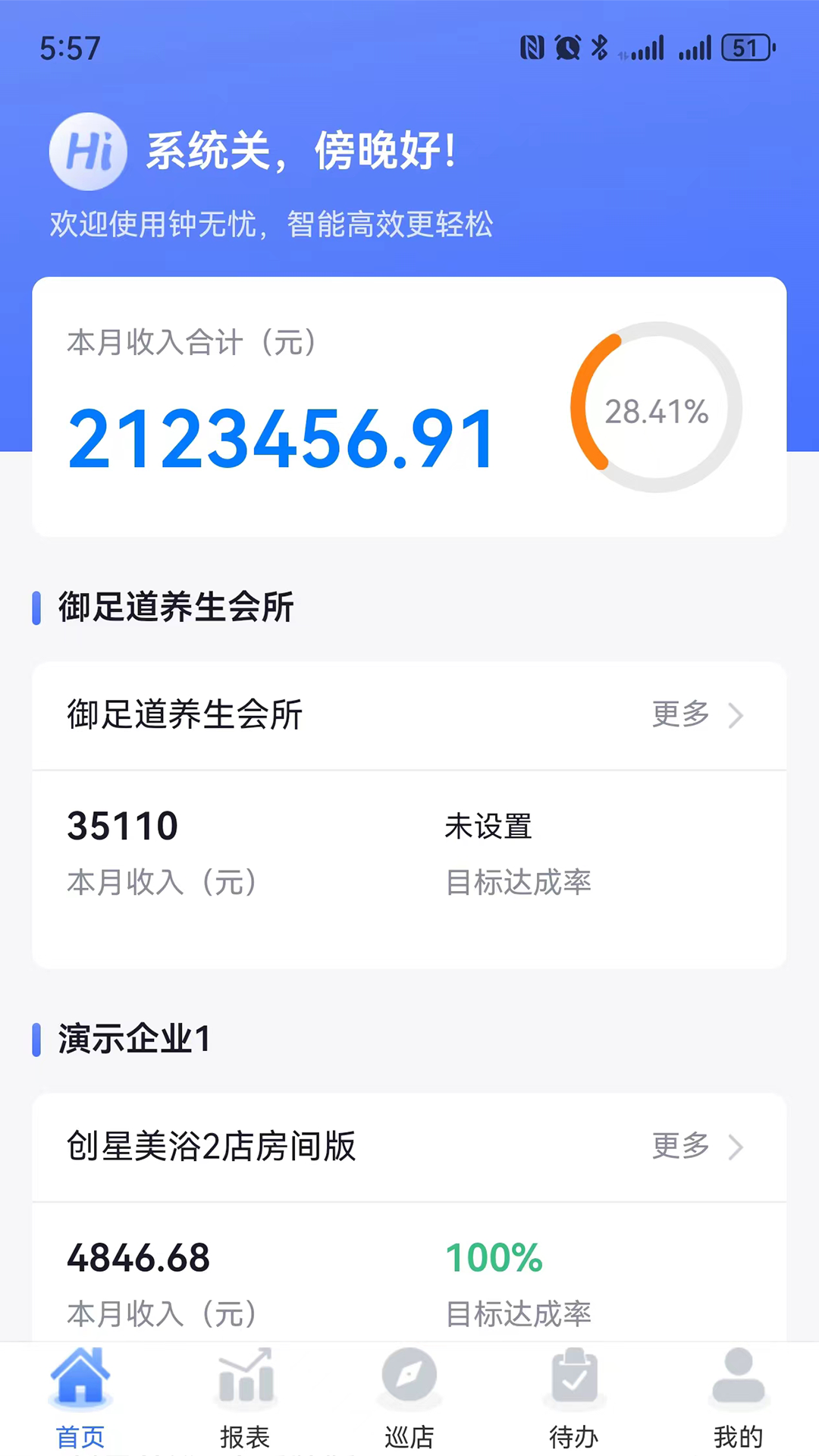Expand more details for 创星美浴2店房间版
The width and height of the screenshot is (819, 1456).
680,1148
